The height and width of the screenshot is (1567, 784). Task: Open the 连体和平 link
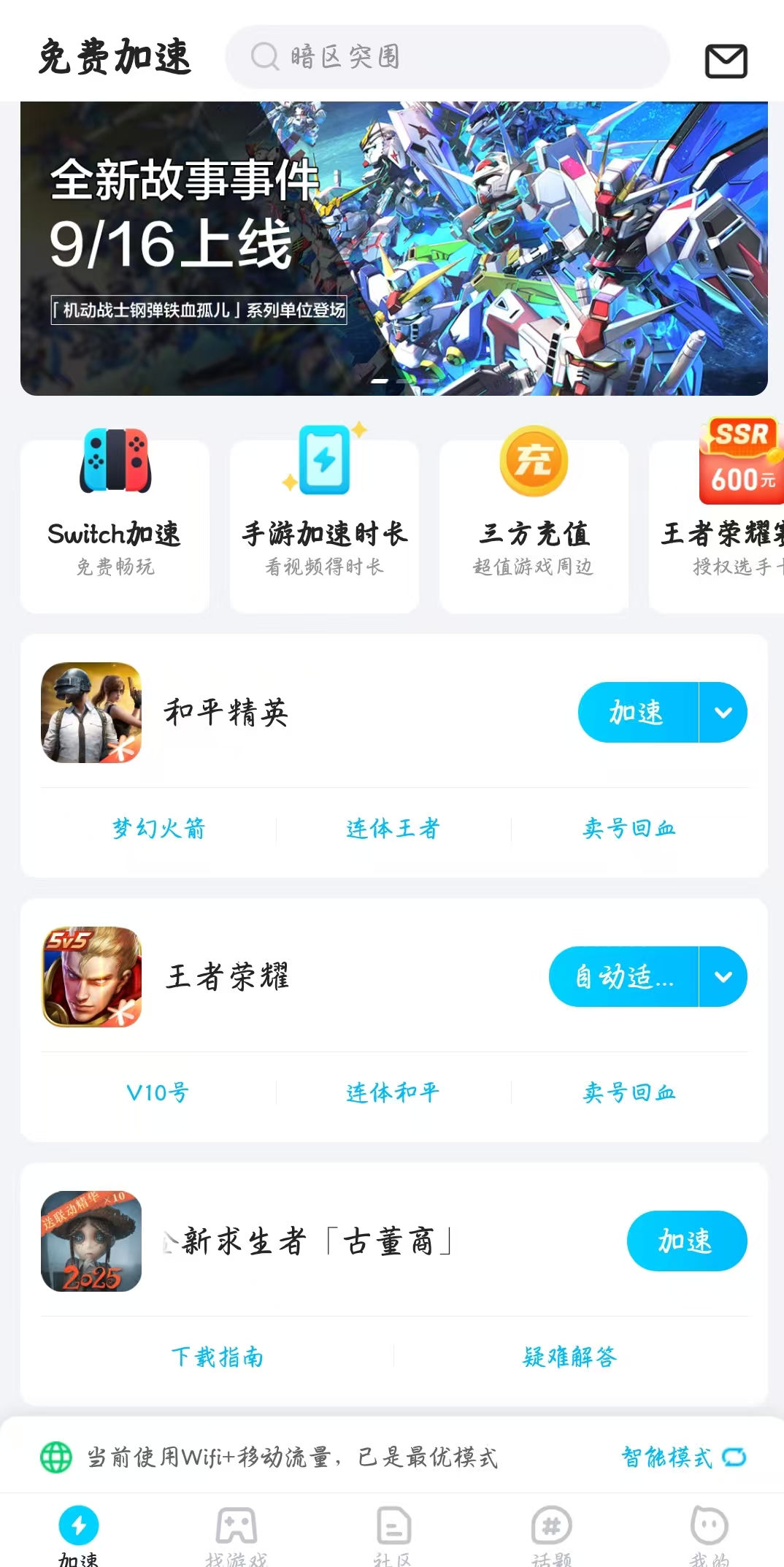(x=393, y=1093)
